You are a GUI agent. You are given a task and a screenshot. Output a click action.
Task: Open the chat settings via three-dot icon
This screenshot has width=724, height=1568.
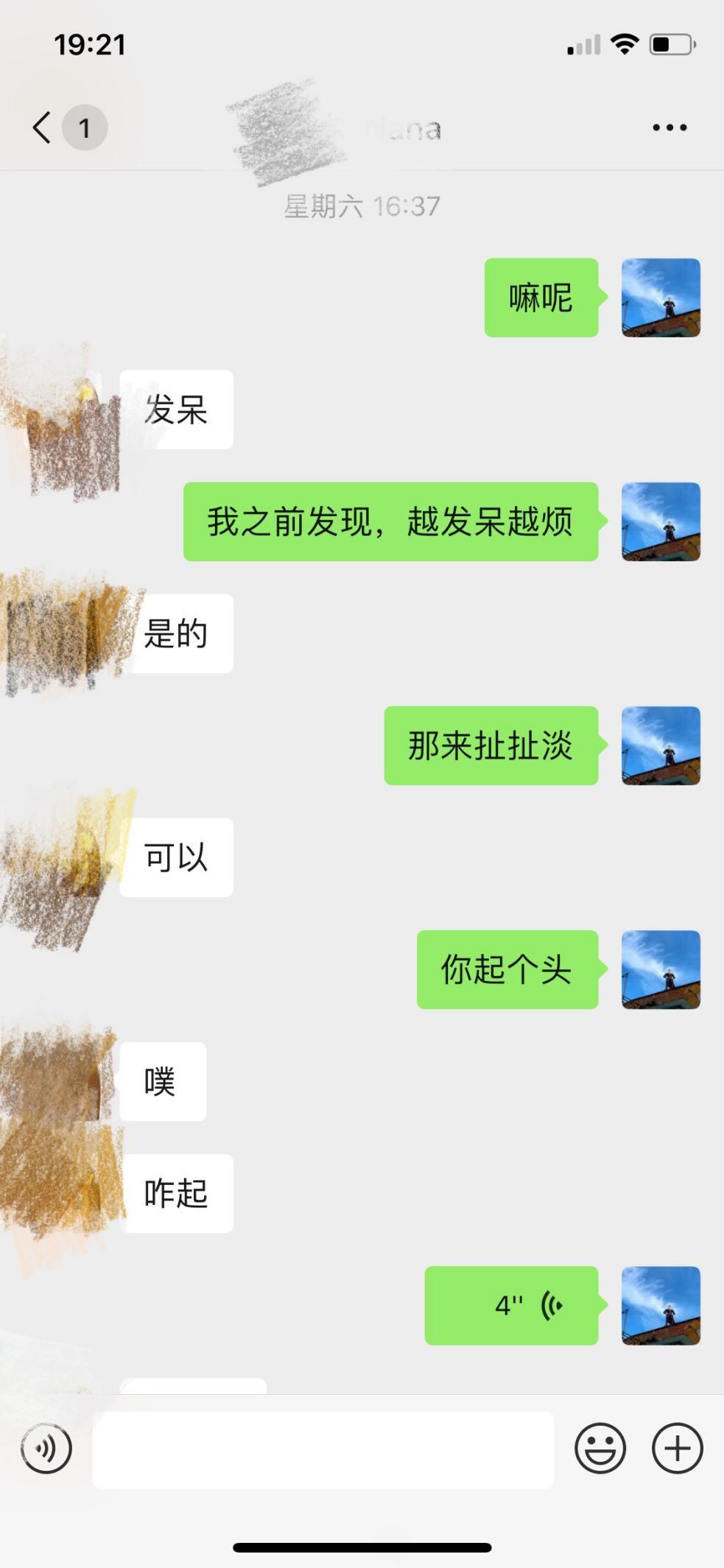click(669, 127)
